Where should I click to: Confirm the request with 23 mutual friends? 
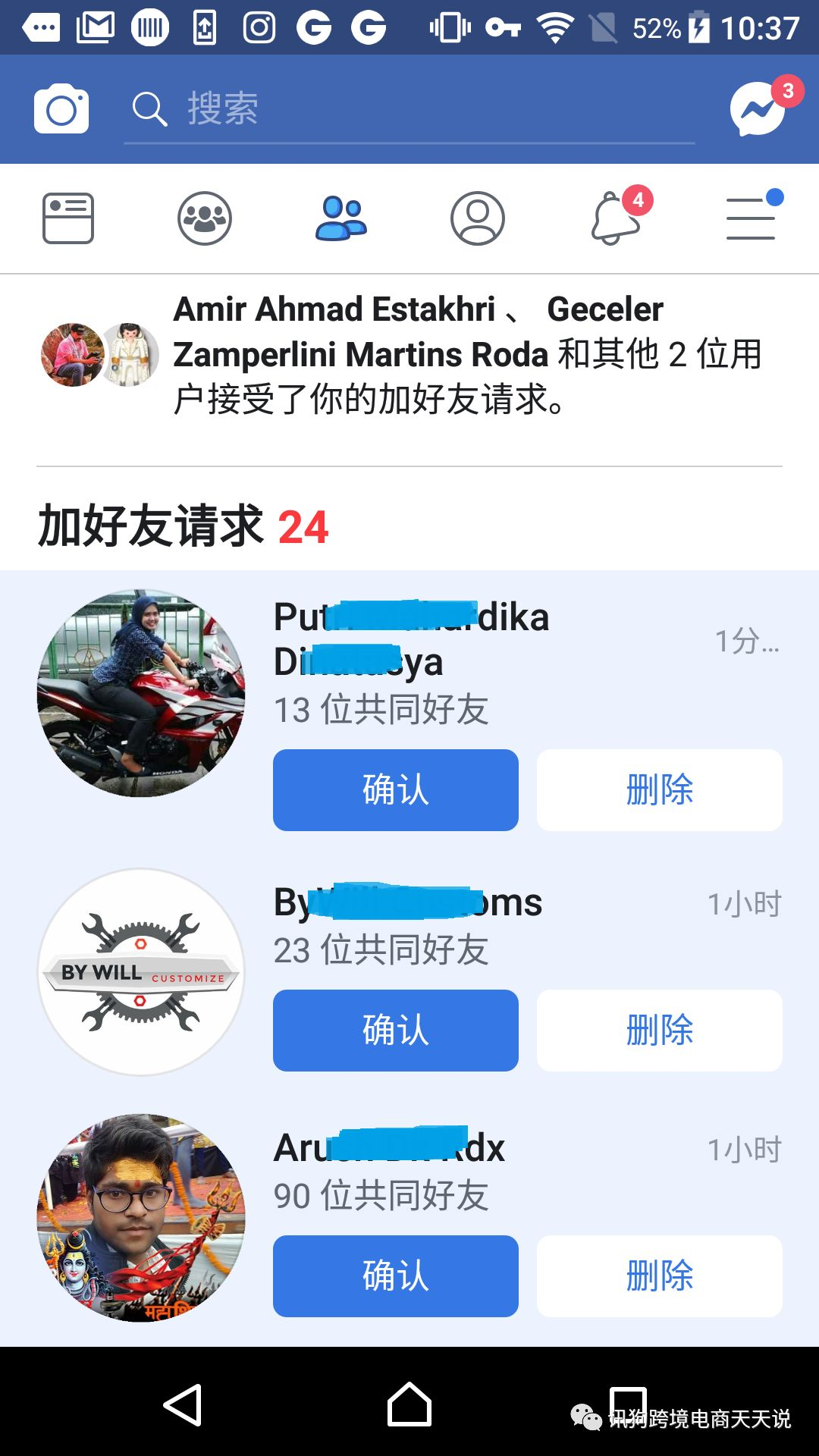(396, 1031)
